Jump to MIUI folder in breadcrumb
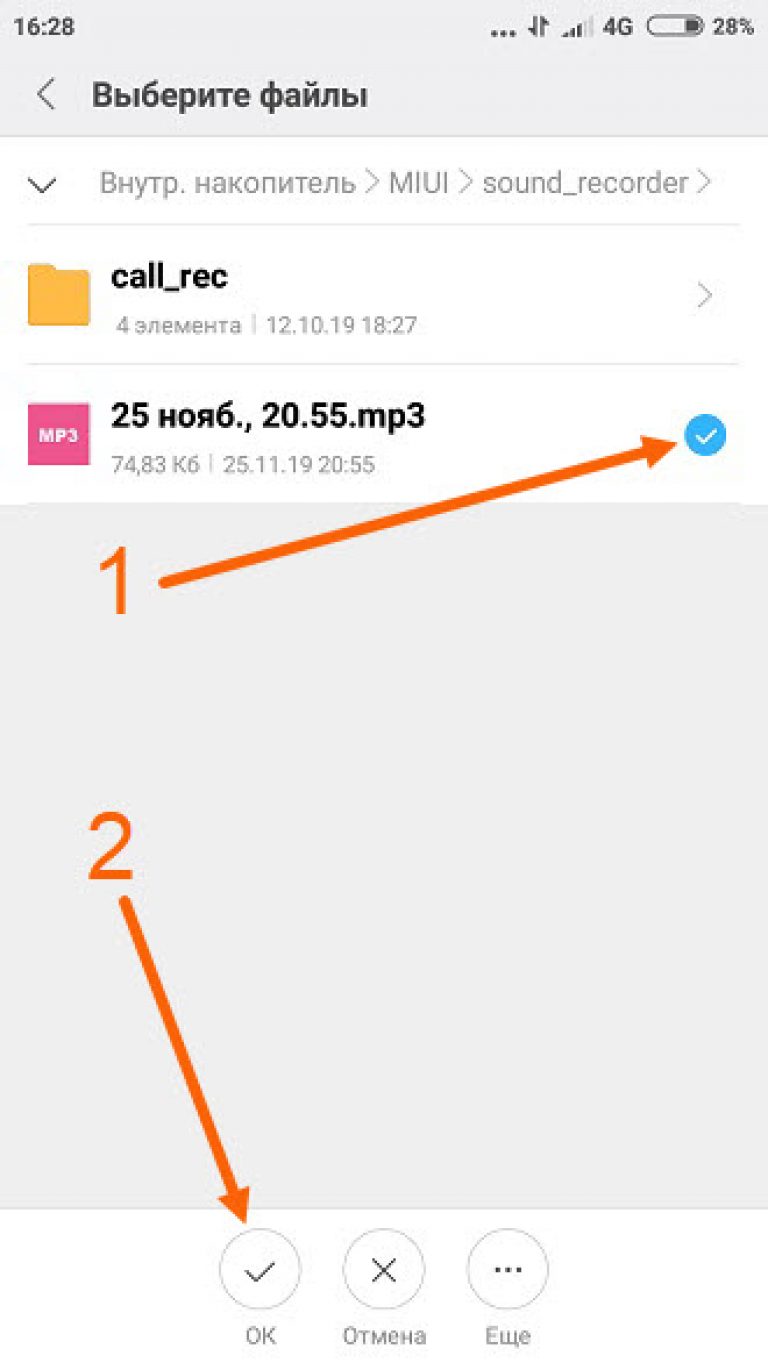The height and width of the screenshot is (1363, 768). click(x=418, y=183)
